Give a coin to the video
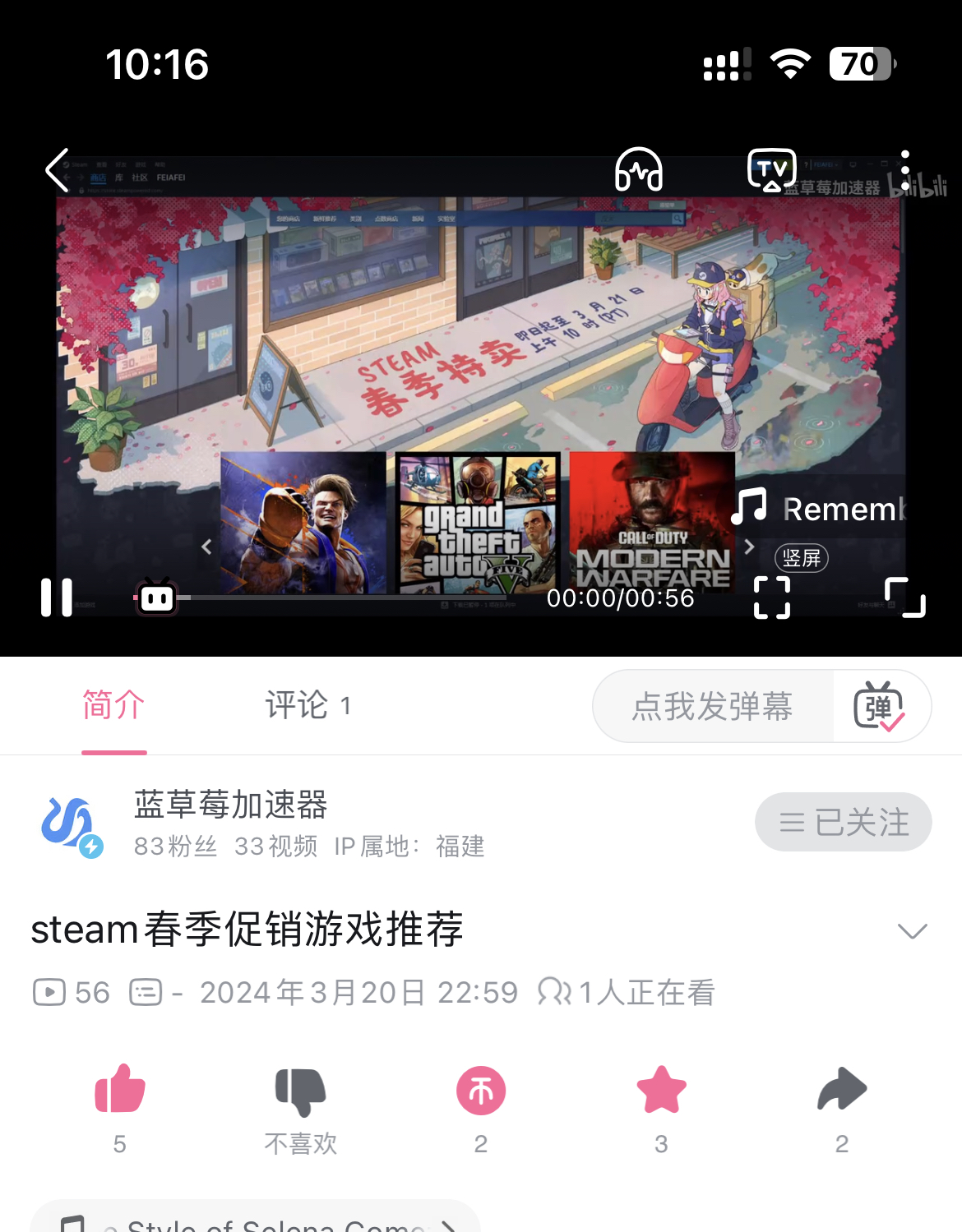The height and width of the screenshot is (1232, 962). 480,1091
